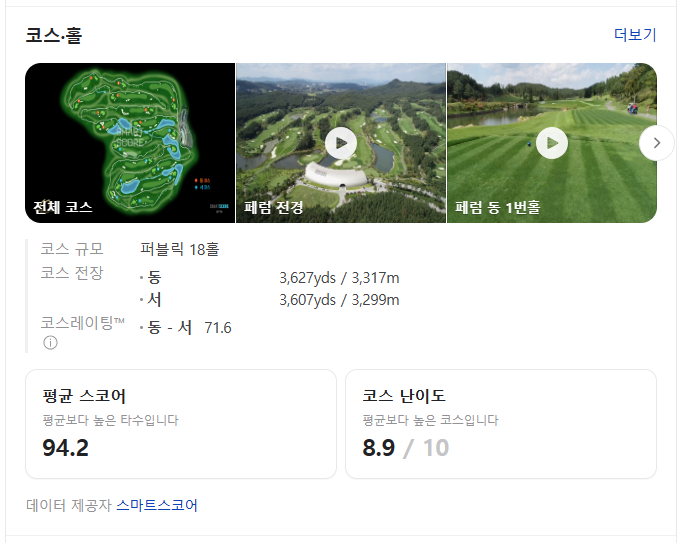Play the 페럼 동 1번홀 video
The width and height of the screenshot is (683, 543).
[x=551, y=143]
